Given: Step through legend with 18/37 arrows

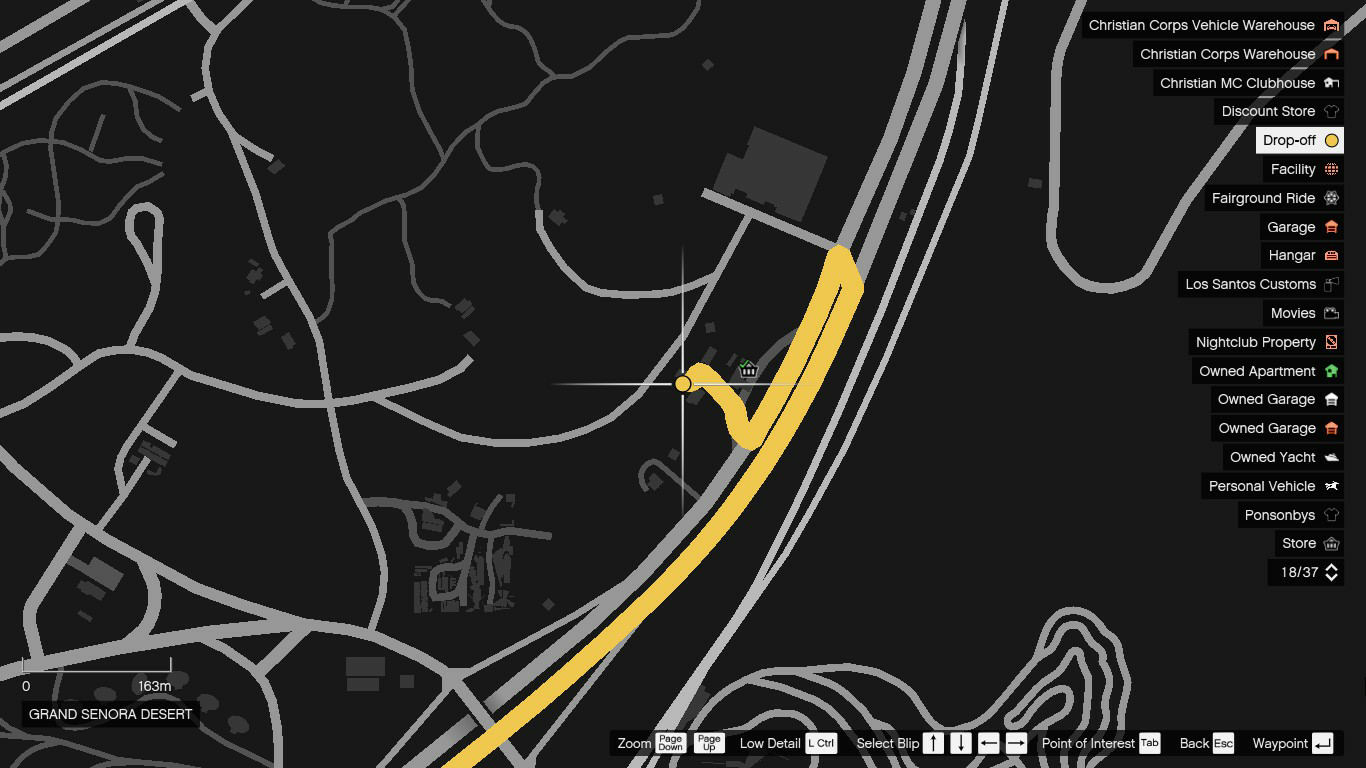Looking at the screenshot, I should pyautogui.click(x=1331, y=572).
